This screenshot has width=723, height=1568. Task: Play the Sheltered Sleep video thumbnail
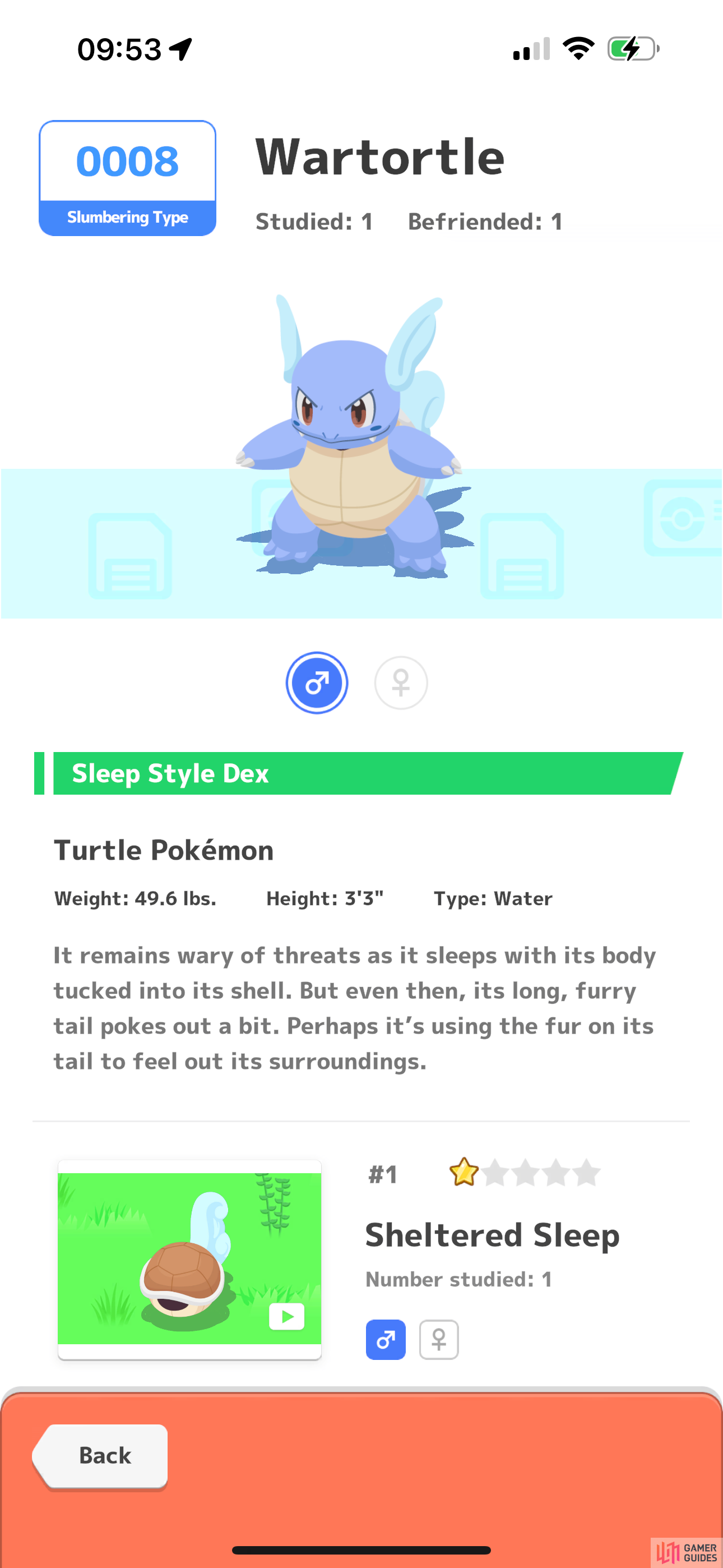click(x=189, y=1258)
